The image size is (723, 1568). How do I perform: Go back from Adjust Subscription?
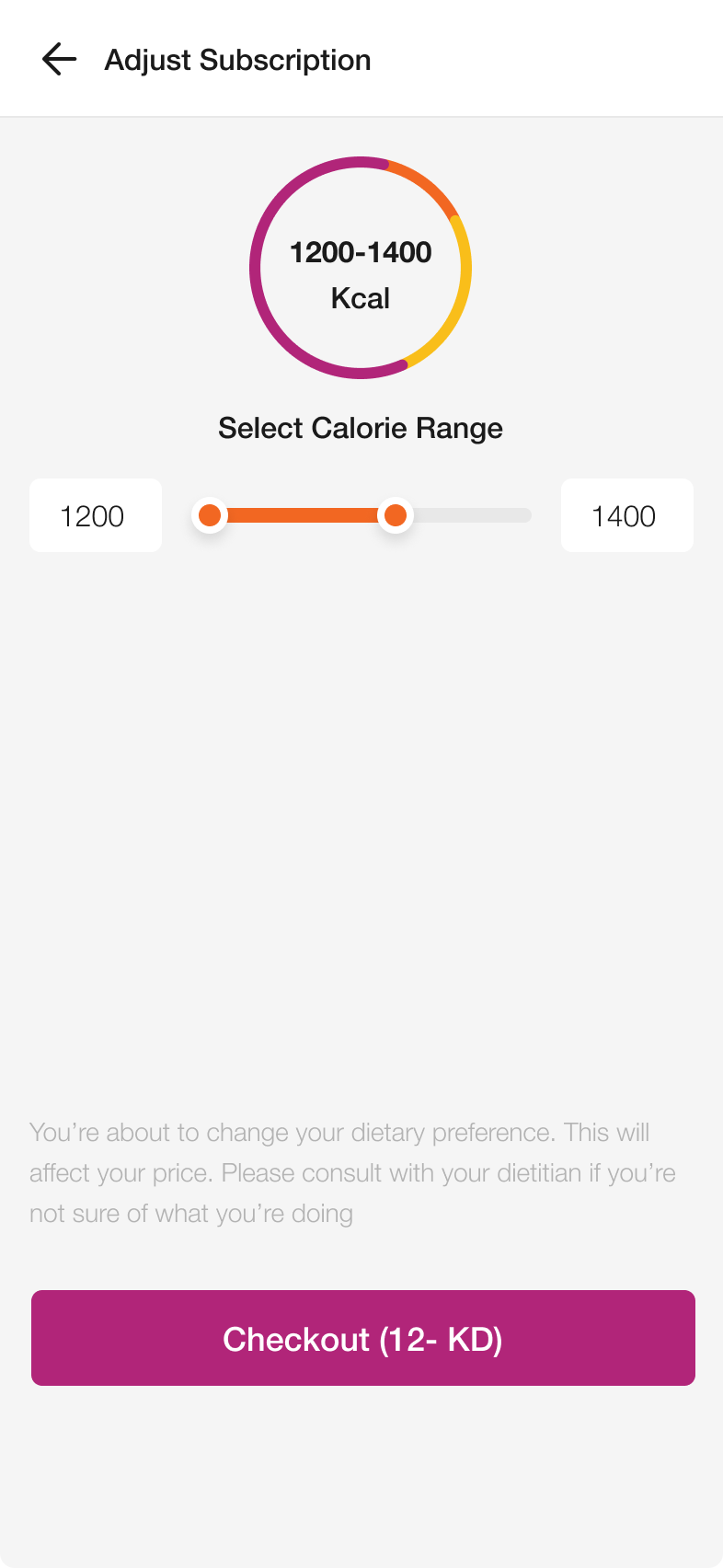pyautogui.click(x=59, y=60)
